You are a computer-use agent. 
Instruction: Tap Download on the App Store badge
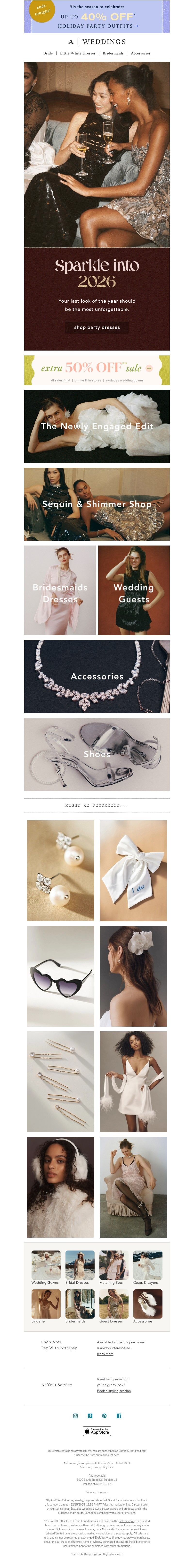[97, 1431]
